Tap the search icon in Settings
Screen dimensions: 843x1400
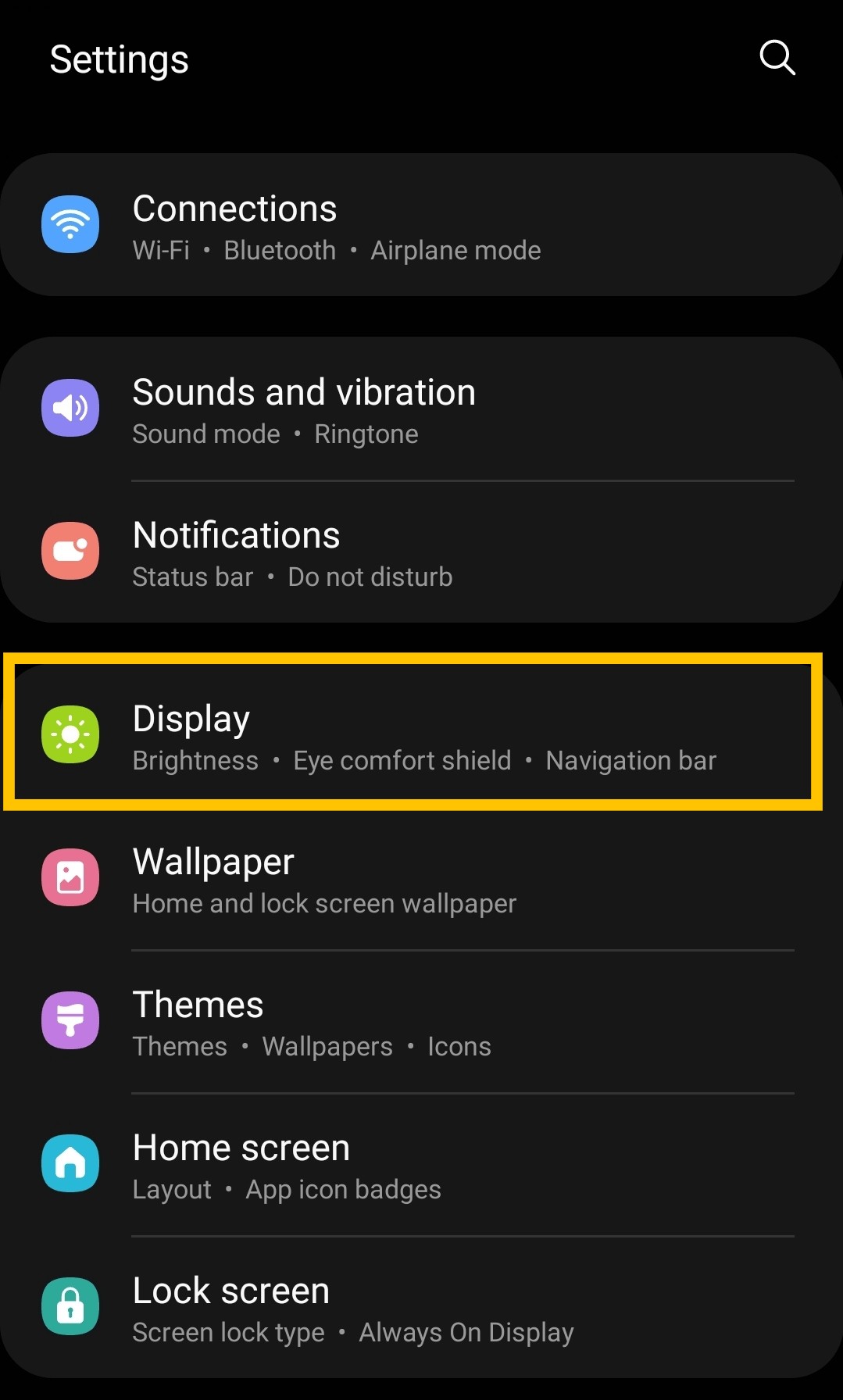777,58
